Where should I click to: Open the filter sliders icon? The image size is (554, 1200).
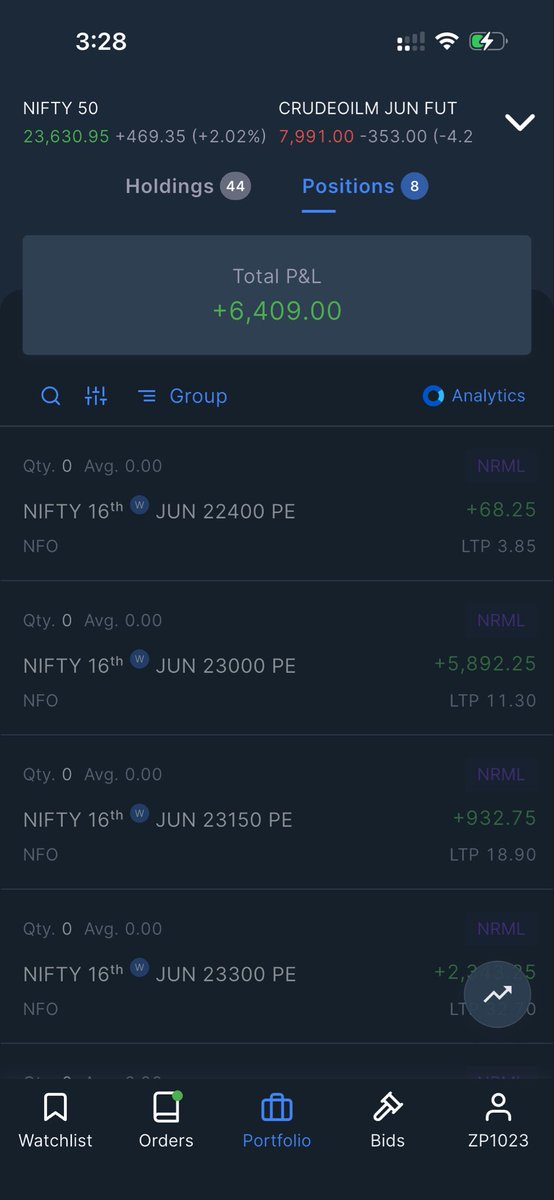click(x=96, y=396)
